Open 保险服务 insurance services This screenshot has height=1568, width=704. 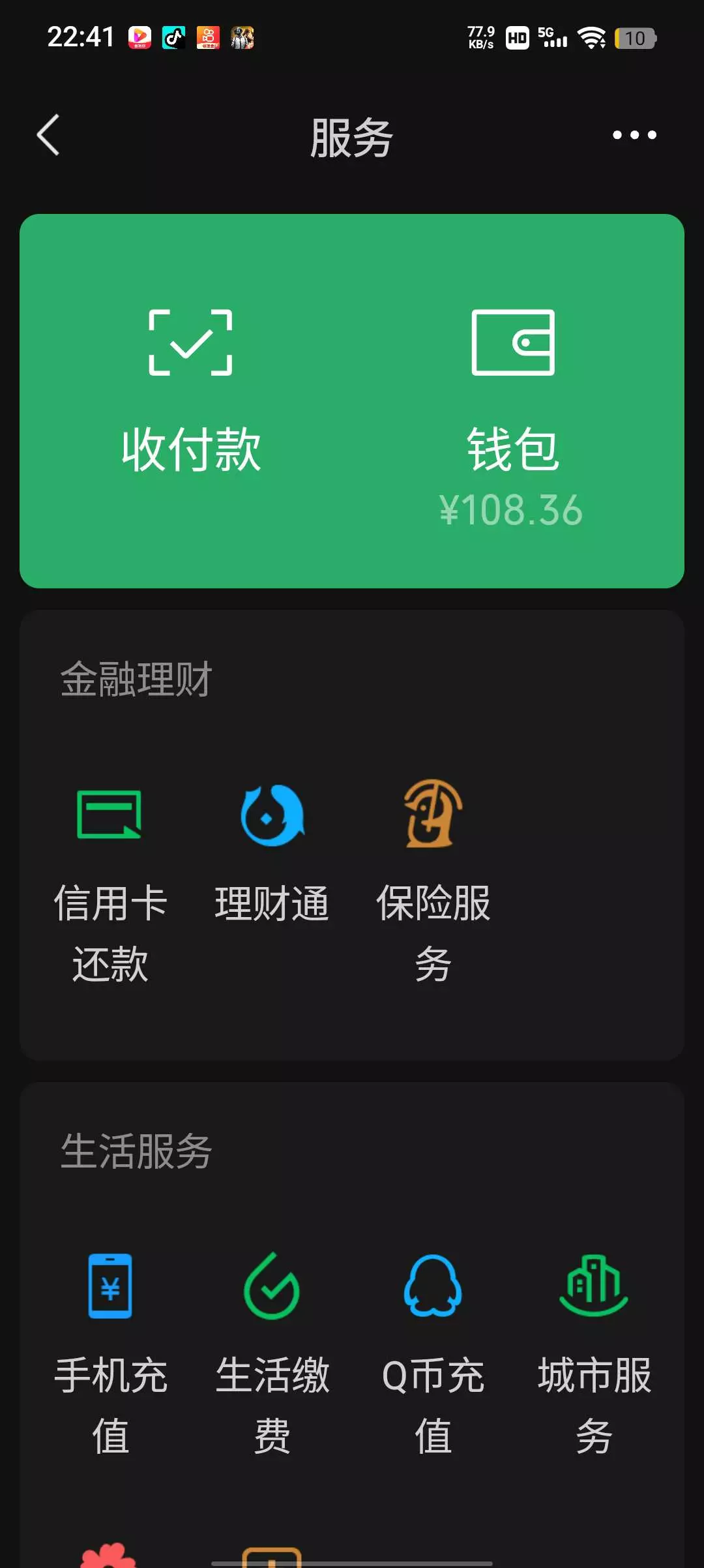click(x=433, y=884)
